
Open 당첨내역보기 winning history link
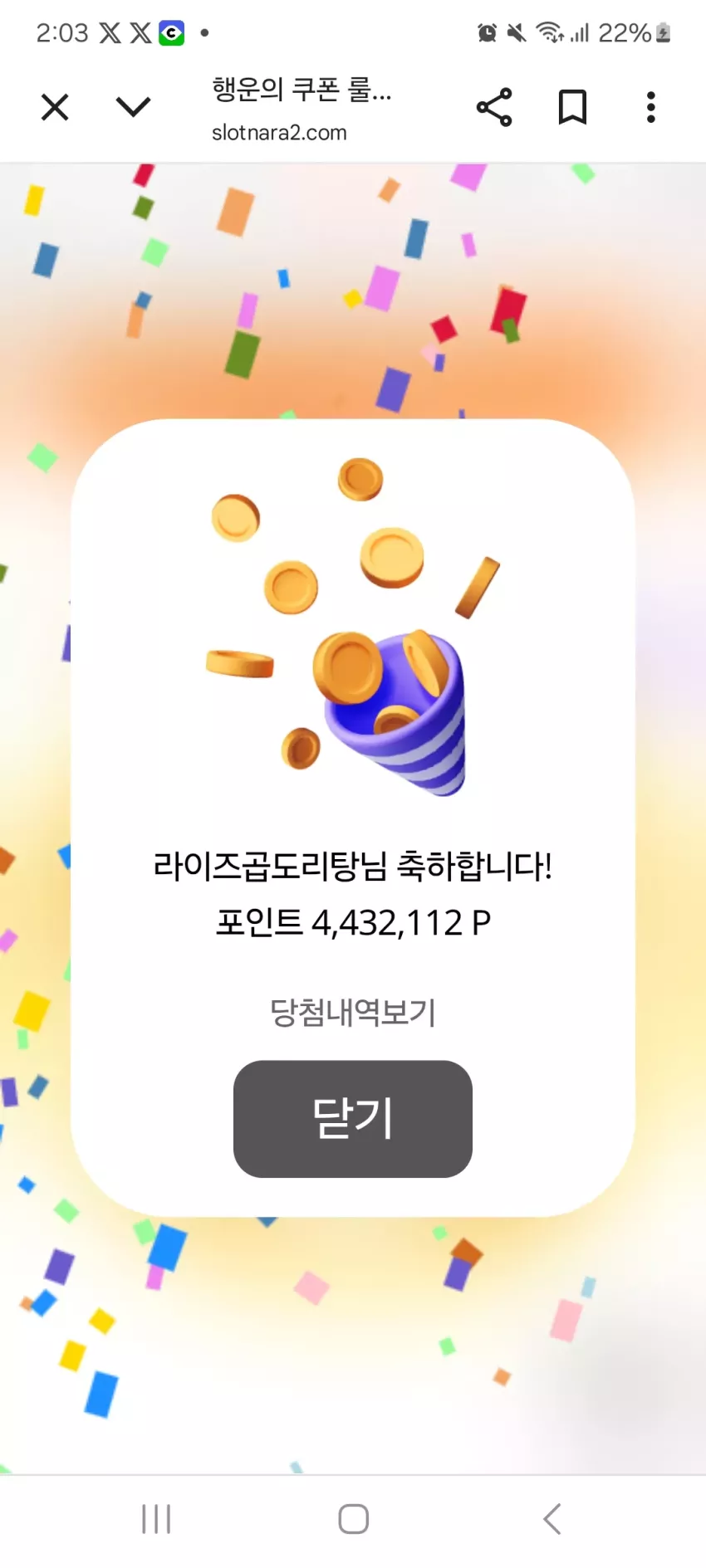[353, 1012]
